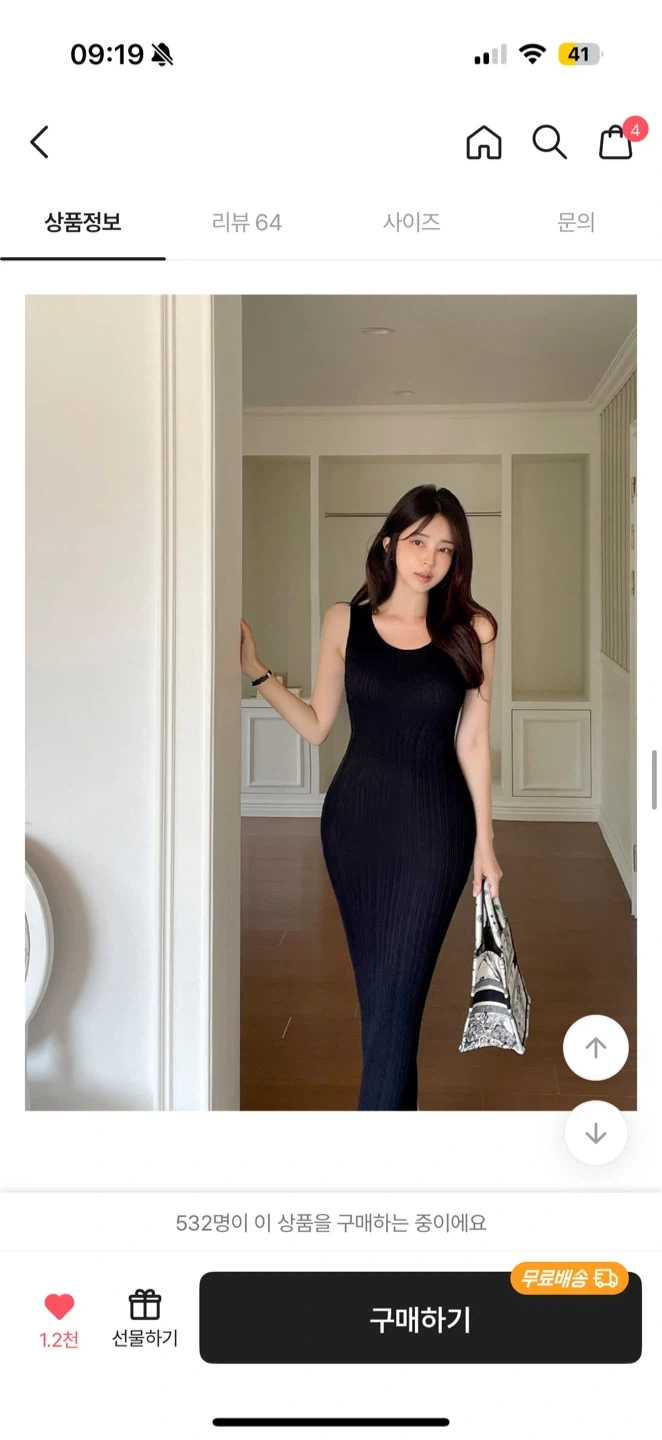
Task: Open the search magnifier
Action: 549,142
